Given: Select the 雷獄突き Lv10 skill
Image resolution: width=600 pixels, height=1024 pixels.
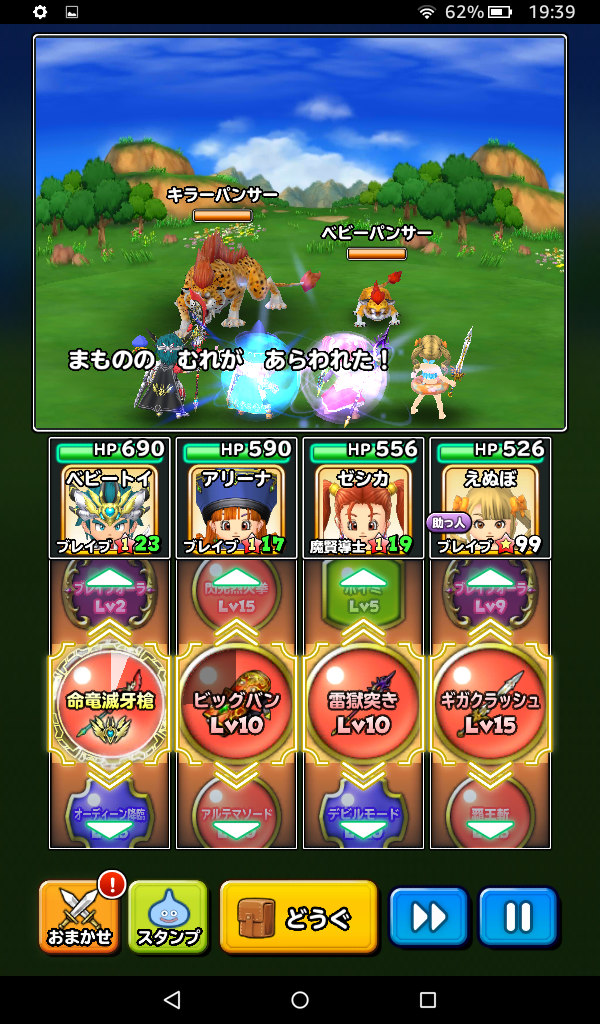Looking at the screenshot, I should tap(363, 703).
